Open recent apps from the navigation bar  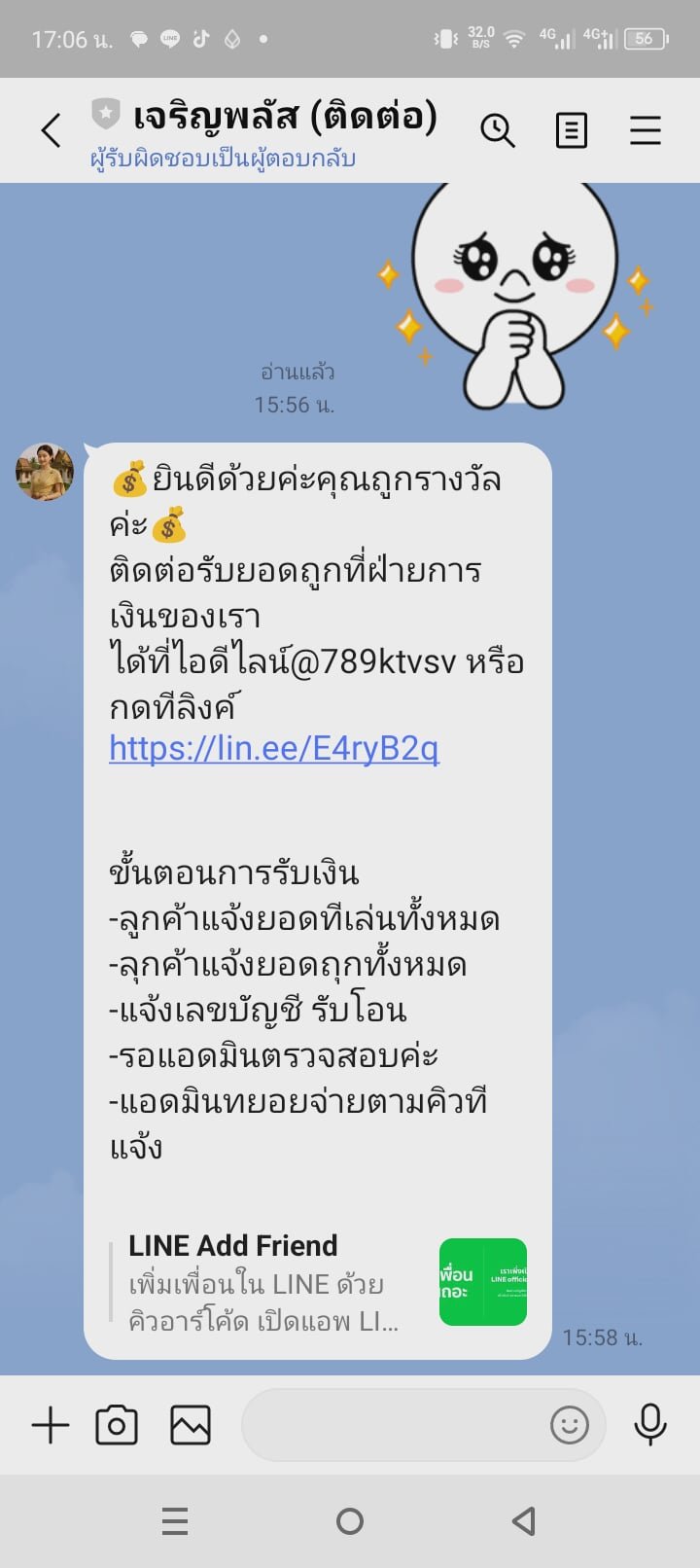point(175,1521)
